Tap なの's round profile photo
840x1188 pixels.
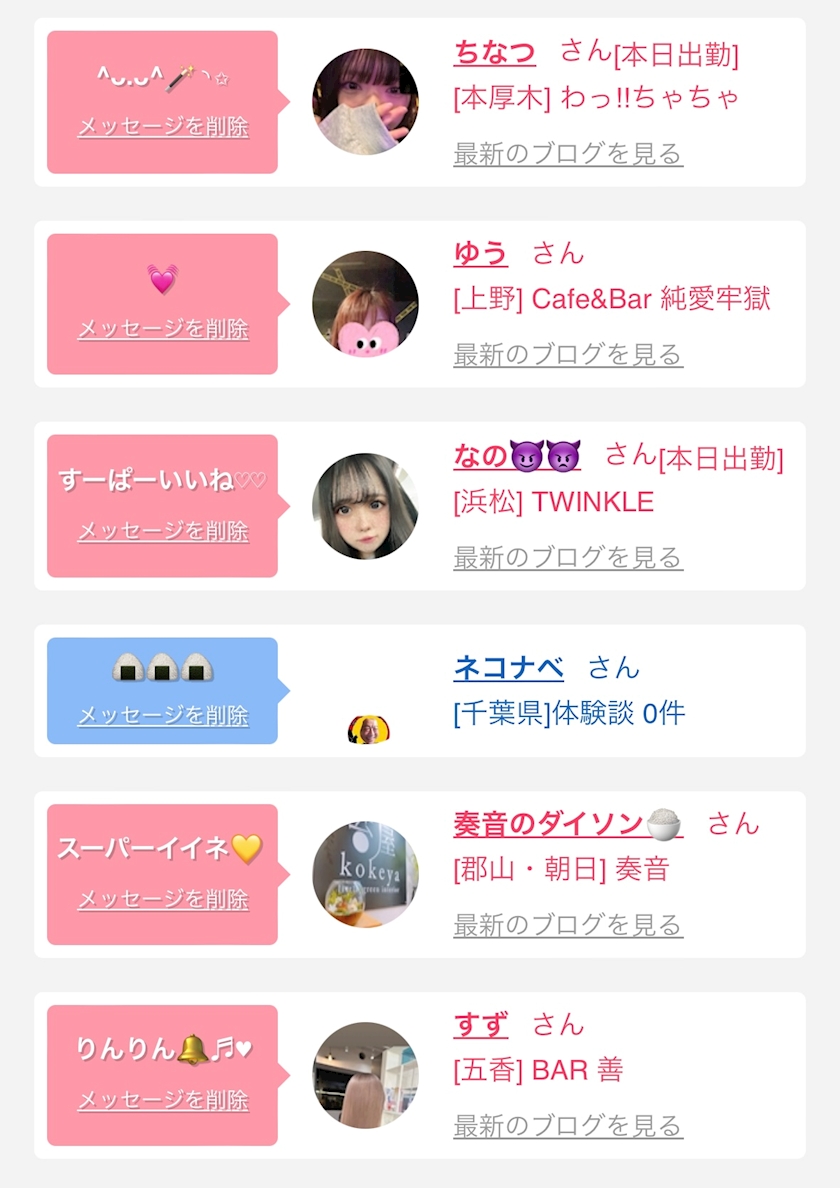click(x=365, y=506)
